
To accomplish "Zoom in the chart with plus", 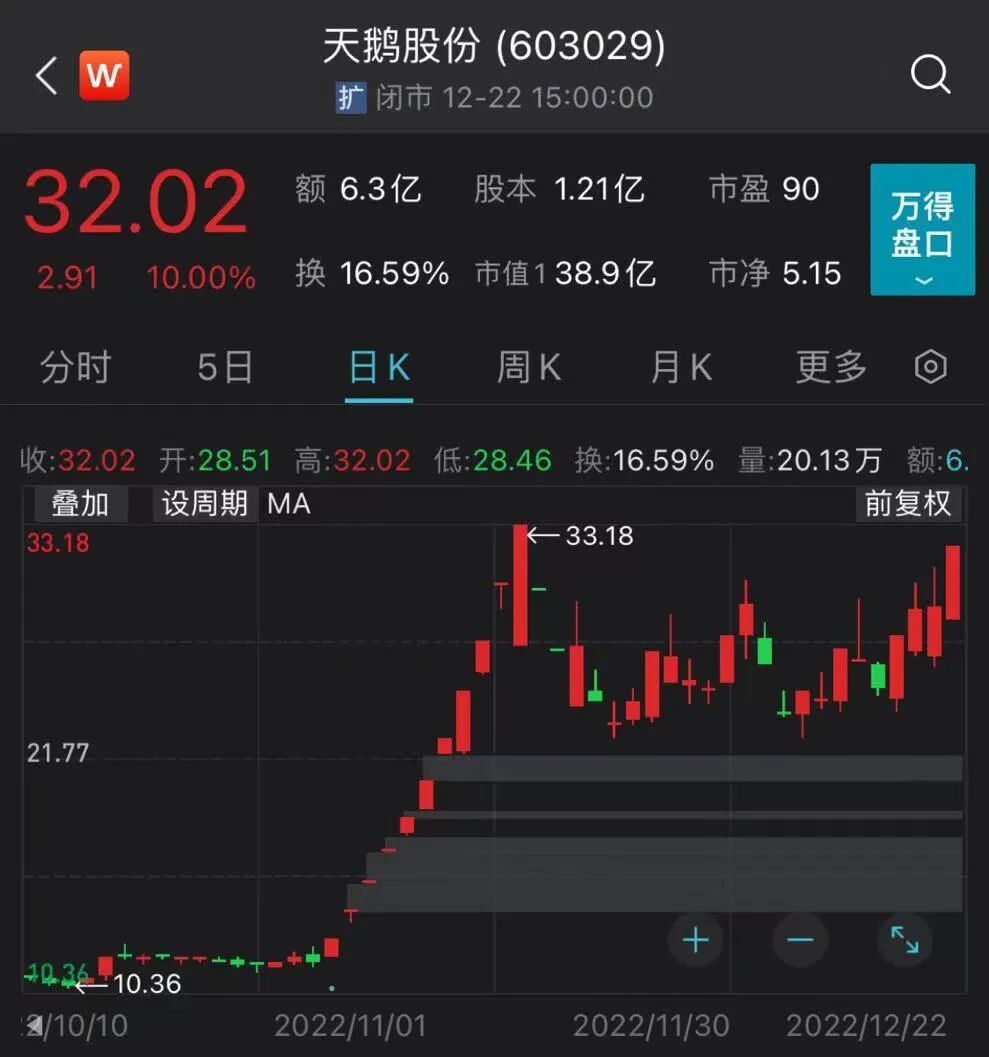I will [x=695, y=940].
